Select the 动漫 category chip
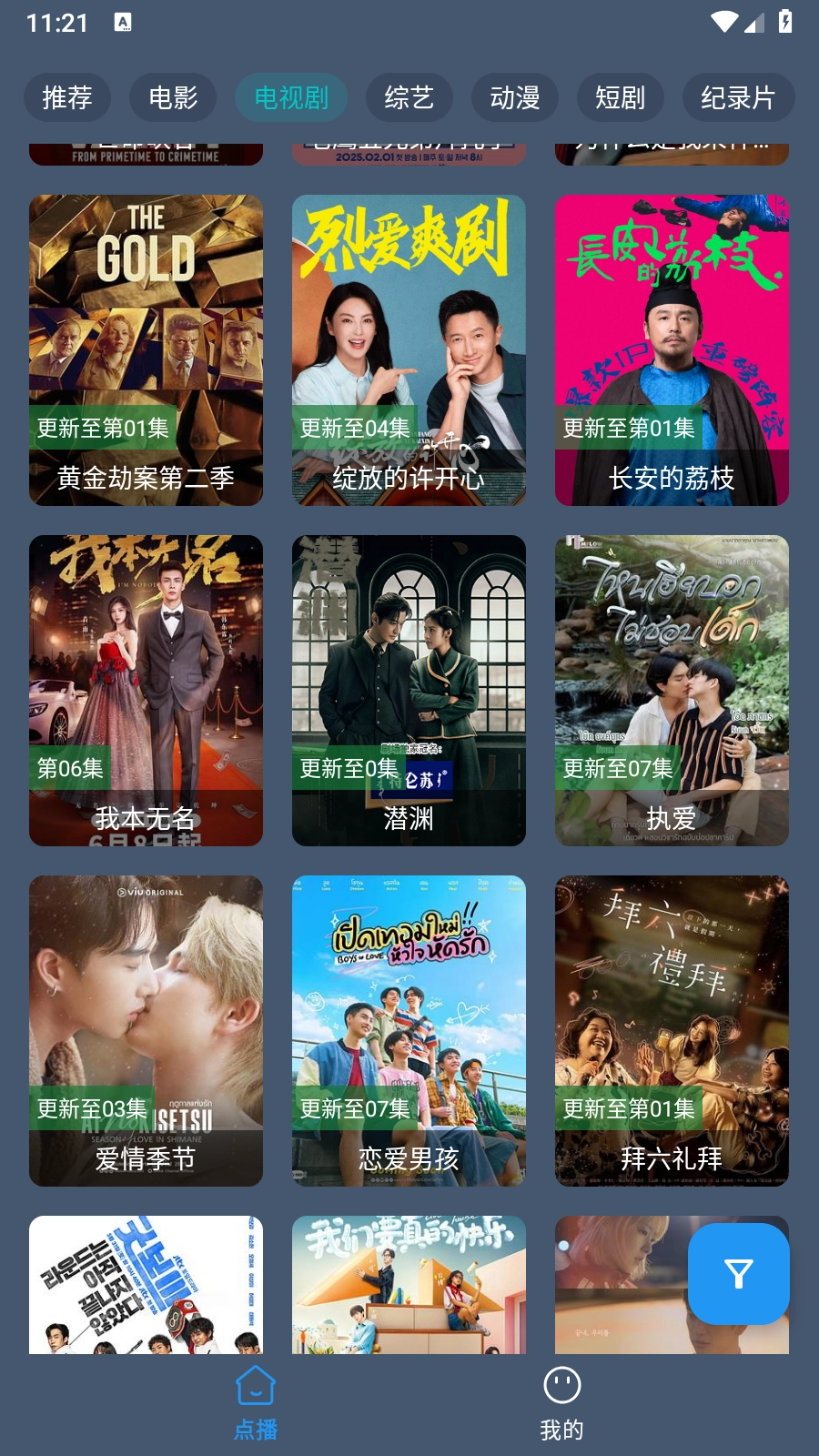The height and width of the screenshot is (1456, 819). click(x=514, y=97)
